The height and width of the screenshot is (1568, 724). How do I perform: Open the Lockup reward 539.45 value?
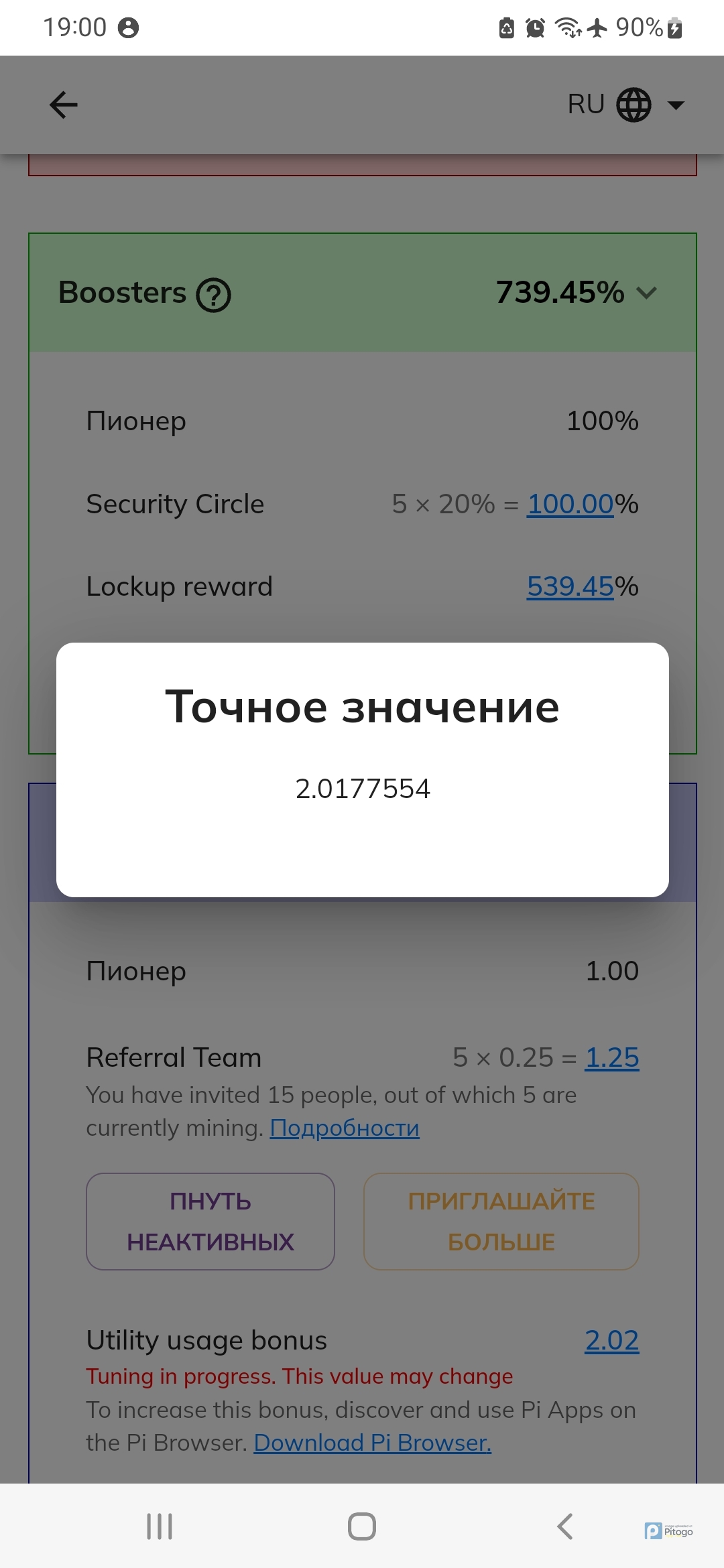coord(570,587)
